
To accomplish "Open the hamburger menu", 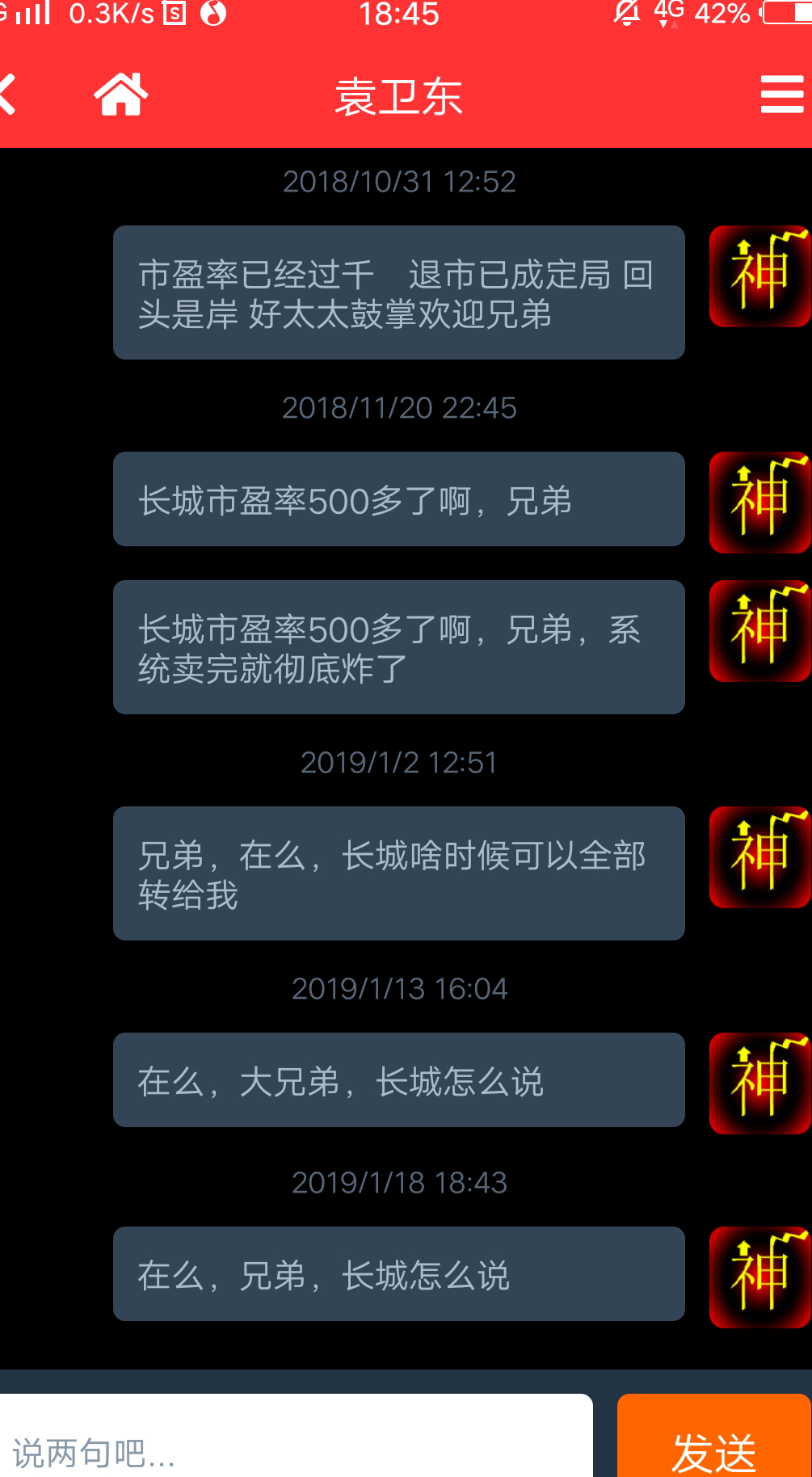I will pyautogui.click(x=781, y=95).
